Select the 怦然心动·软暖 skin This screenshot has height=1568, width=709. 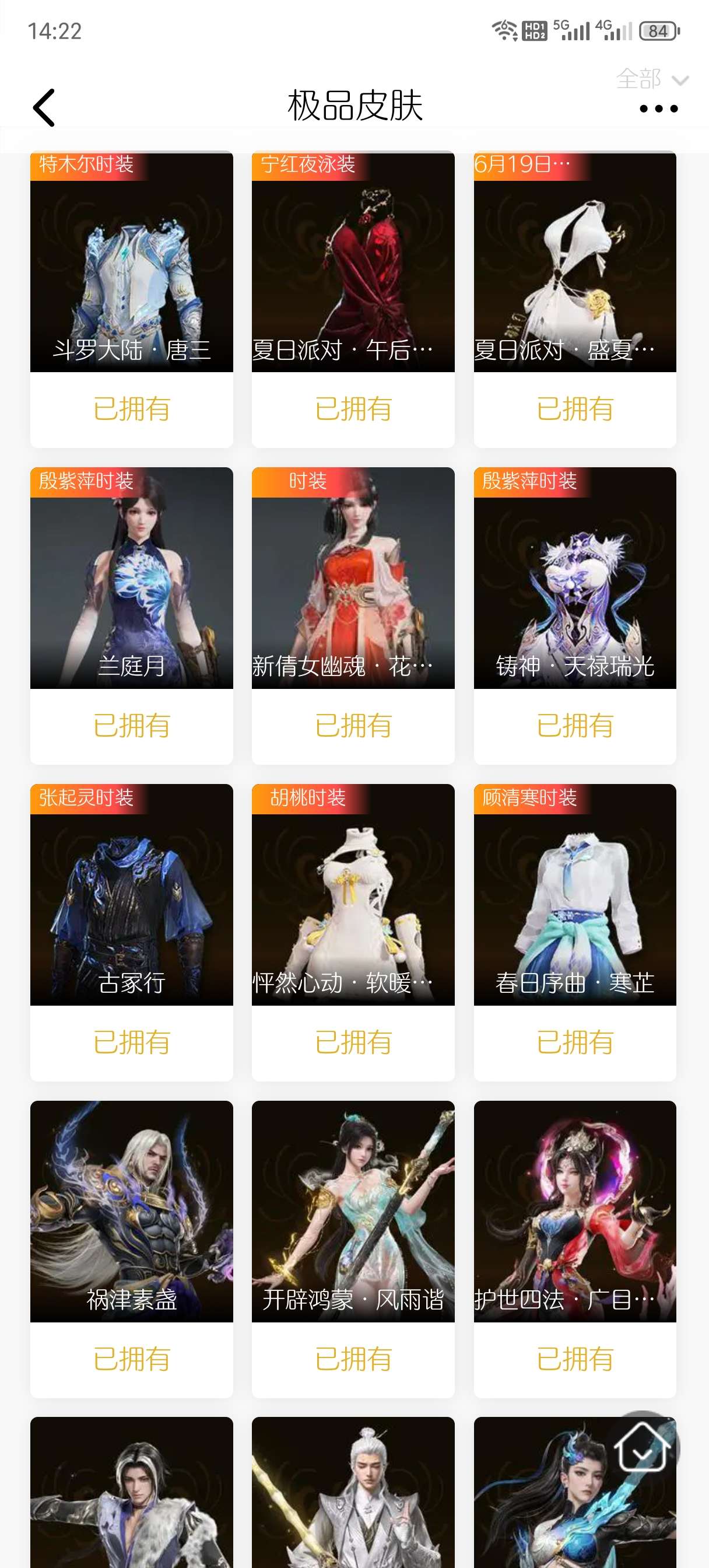pos(353,895)
